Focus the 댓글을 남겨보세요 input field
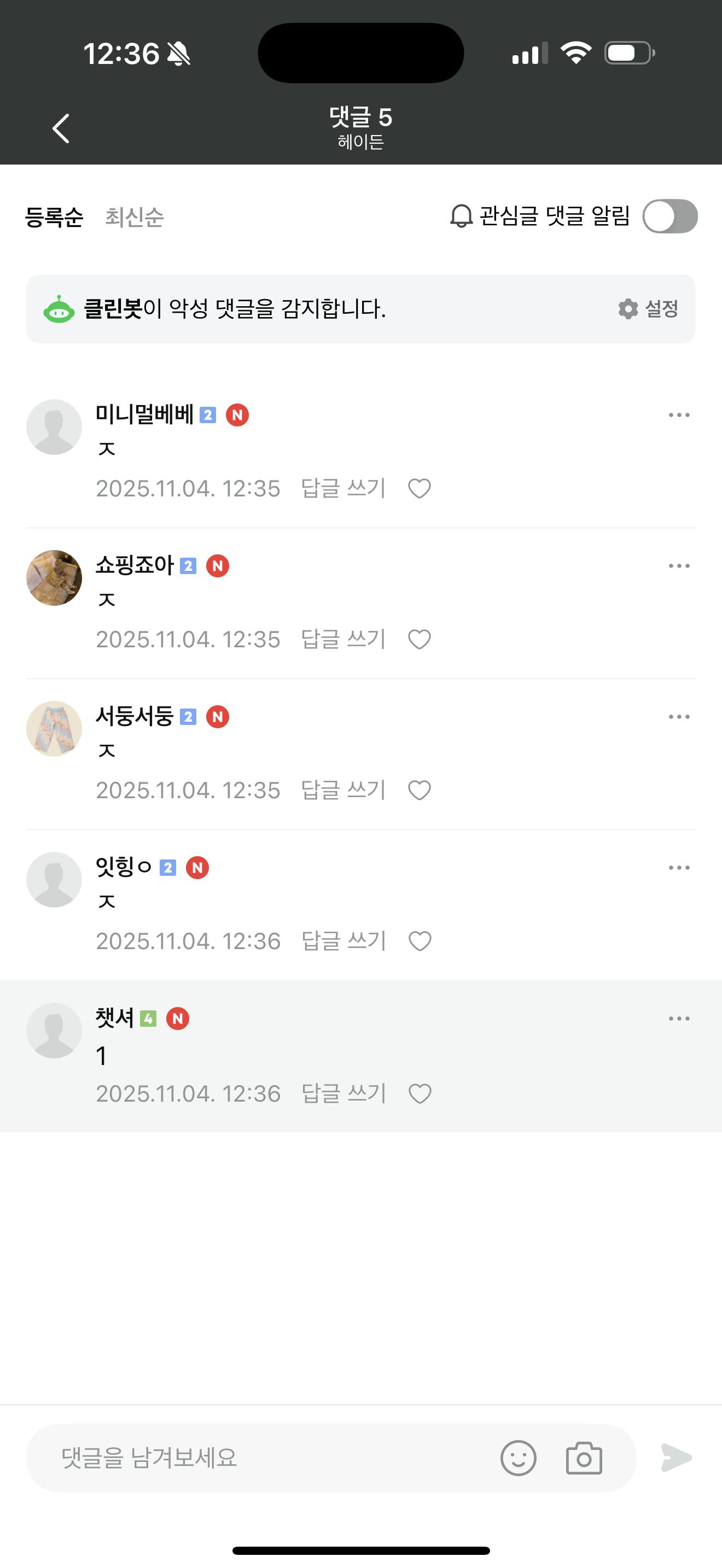The image size is (722, 1568). [x=262, y=1458]
